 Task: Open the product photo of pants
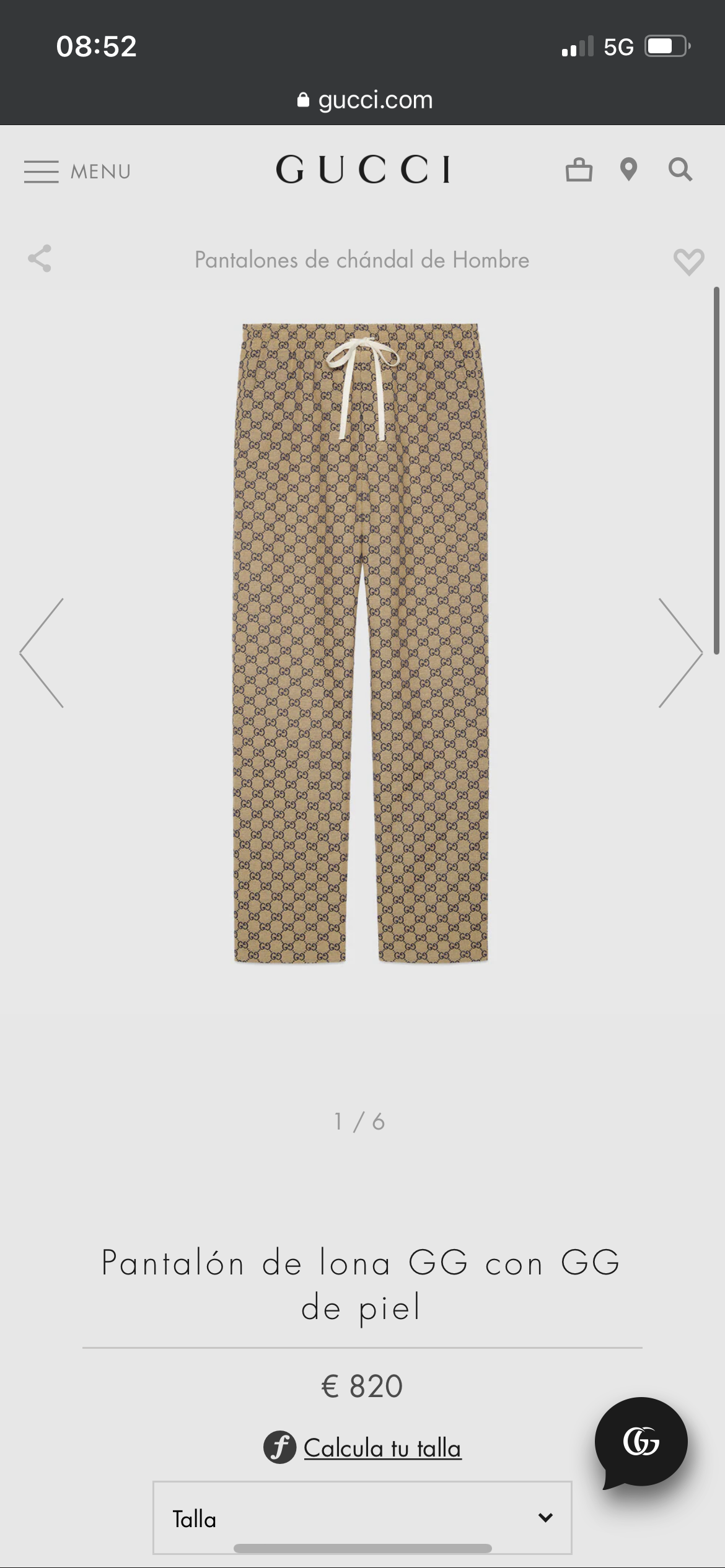tap(361, 643)
